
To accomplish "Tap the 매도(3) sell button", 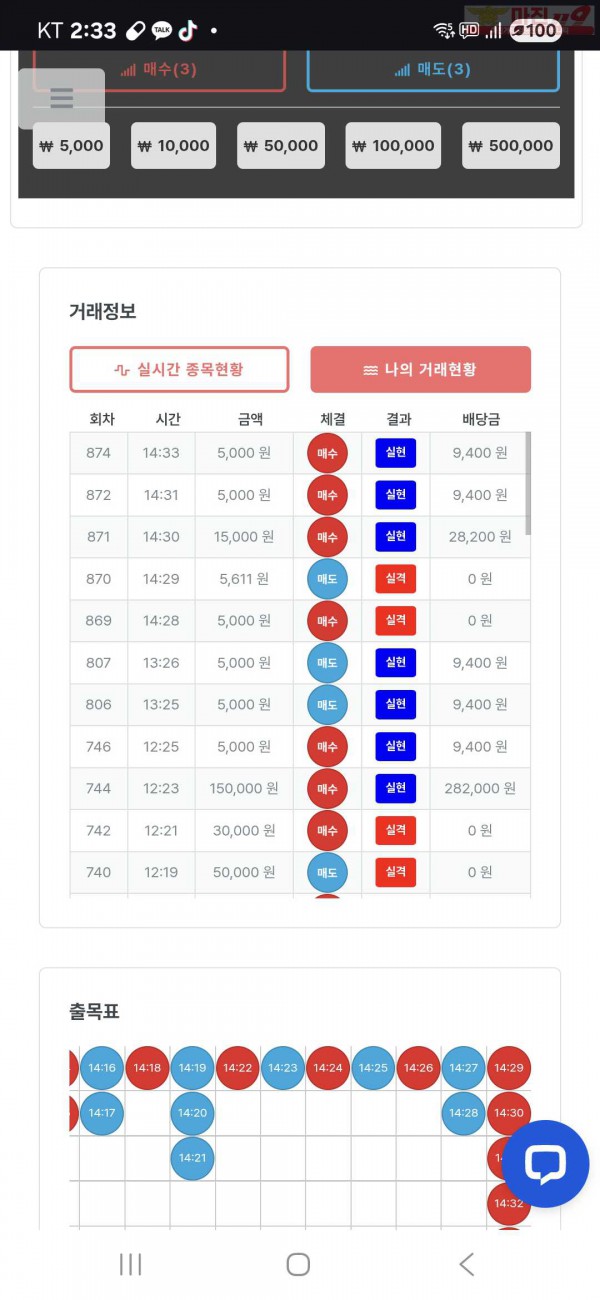I will click(x=432, y=70).
